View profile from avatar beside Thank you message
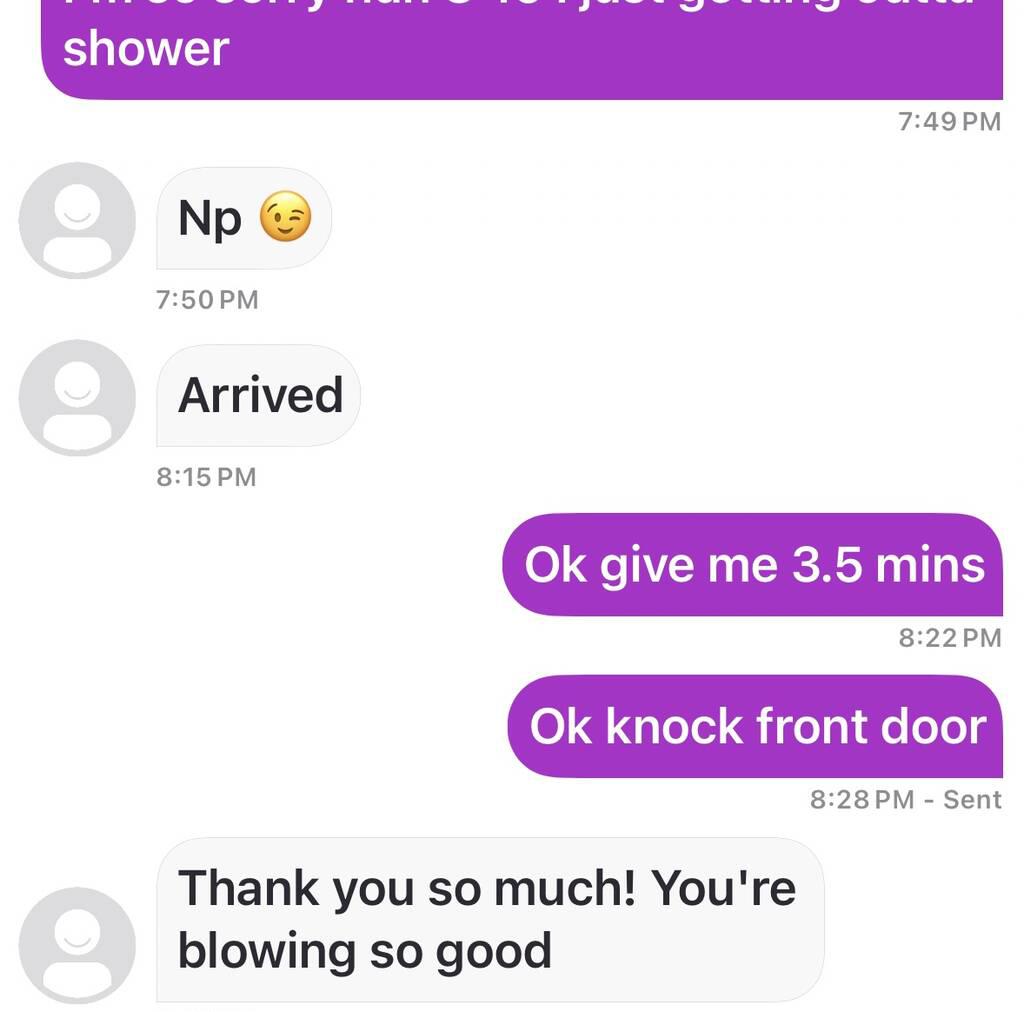The width and height of the screenshot is (1024, 1012). pos(77,945)
